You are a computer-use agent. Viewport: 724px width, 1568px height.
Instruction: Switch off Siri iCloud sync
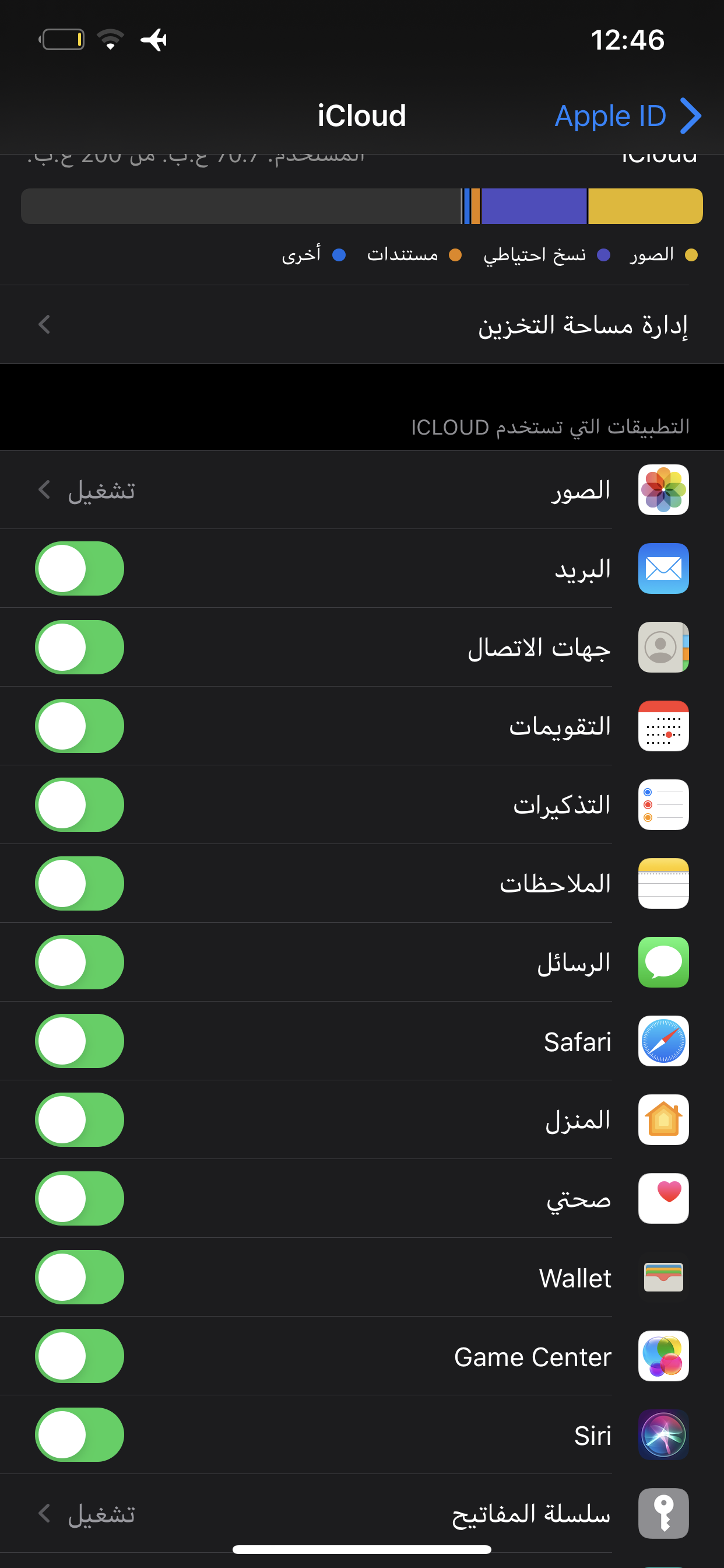[x=80, y=1434]
